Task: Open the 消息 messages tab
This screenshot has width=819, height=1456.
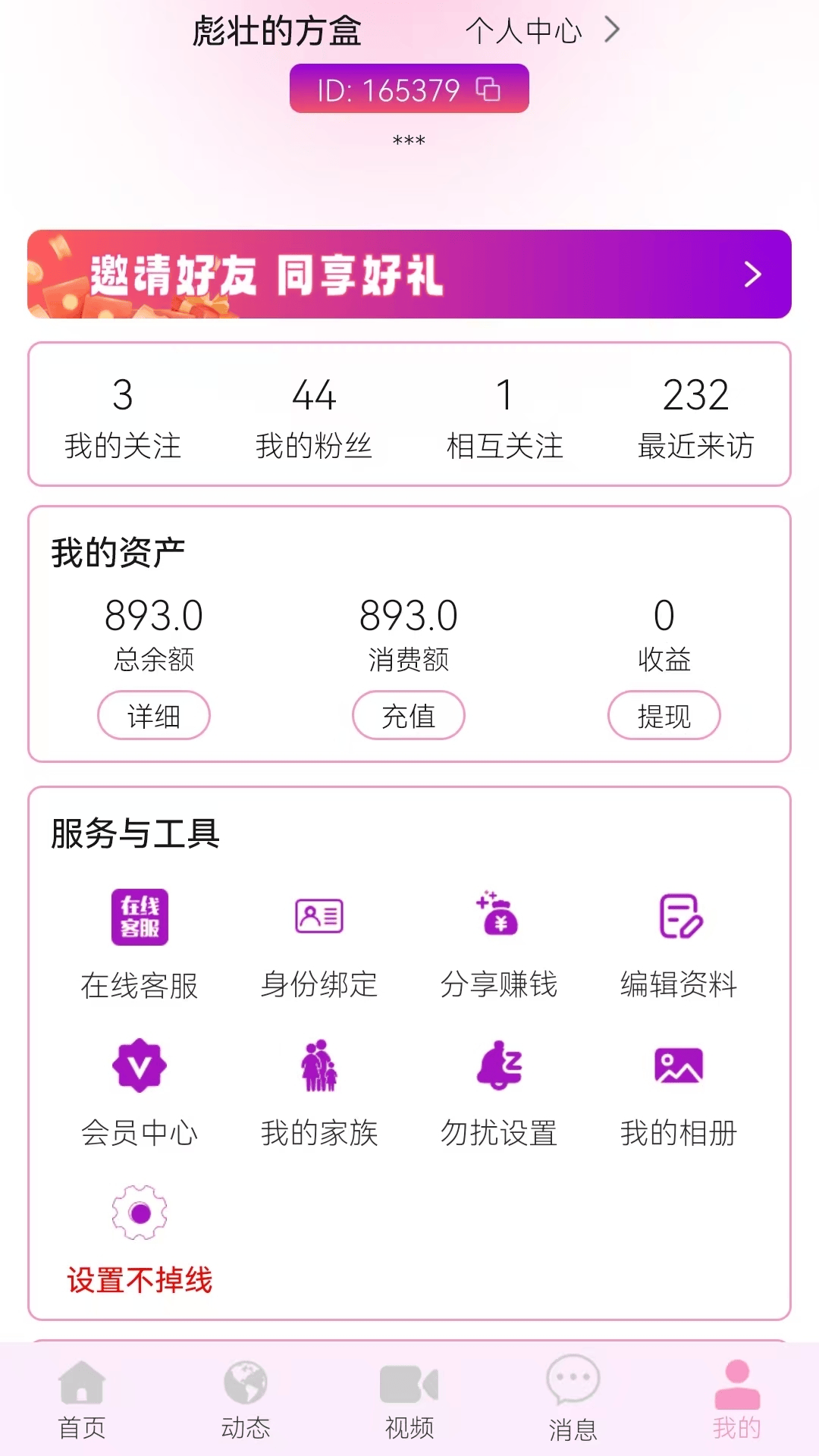Action: [x=573, y=1403]
